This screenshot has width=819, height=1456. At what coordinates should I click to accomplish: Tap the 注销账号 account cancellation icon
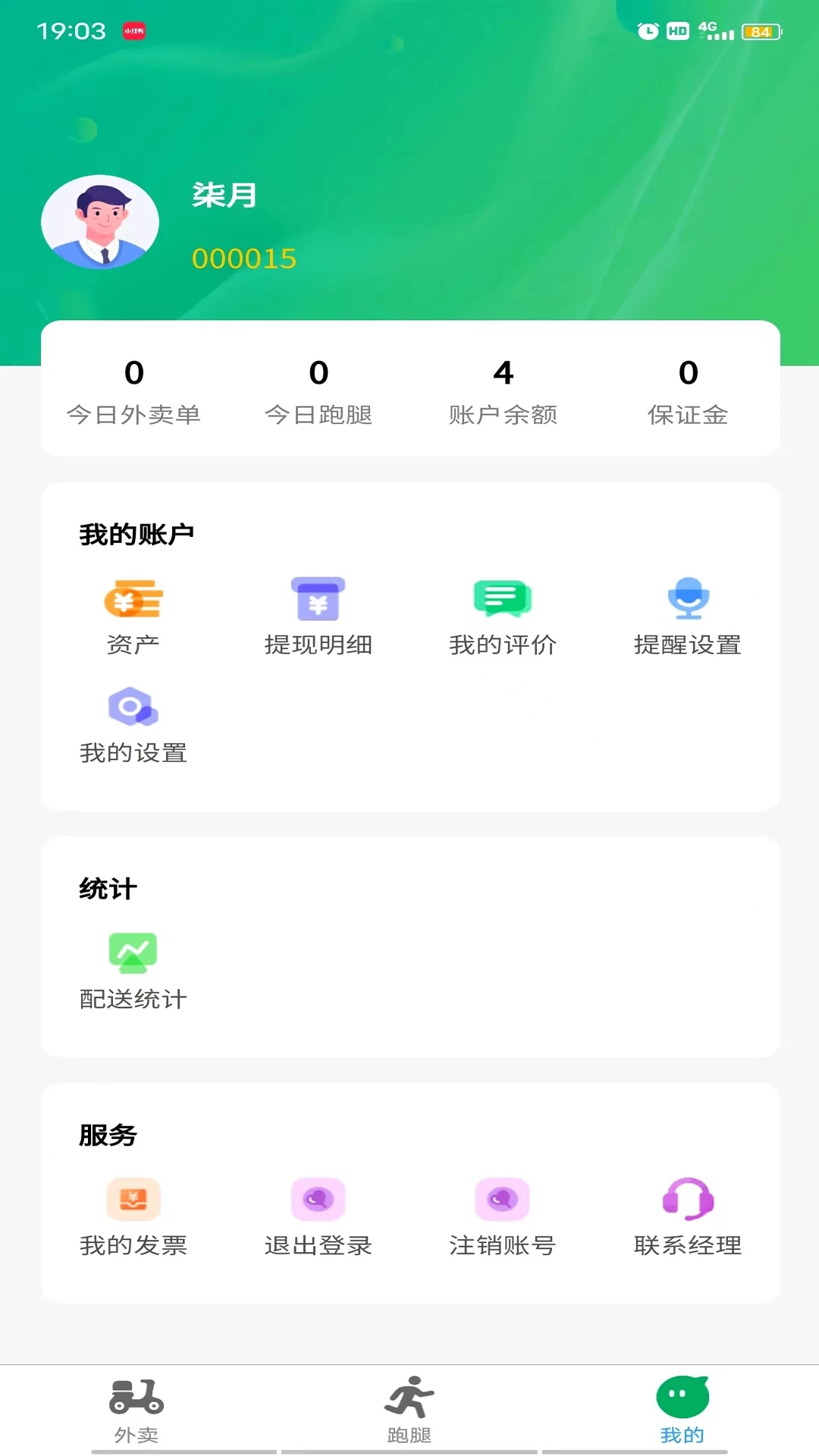pos(503,1200)
